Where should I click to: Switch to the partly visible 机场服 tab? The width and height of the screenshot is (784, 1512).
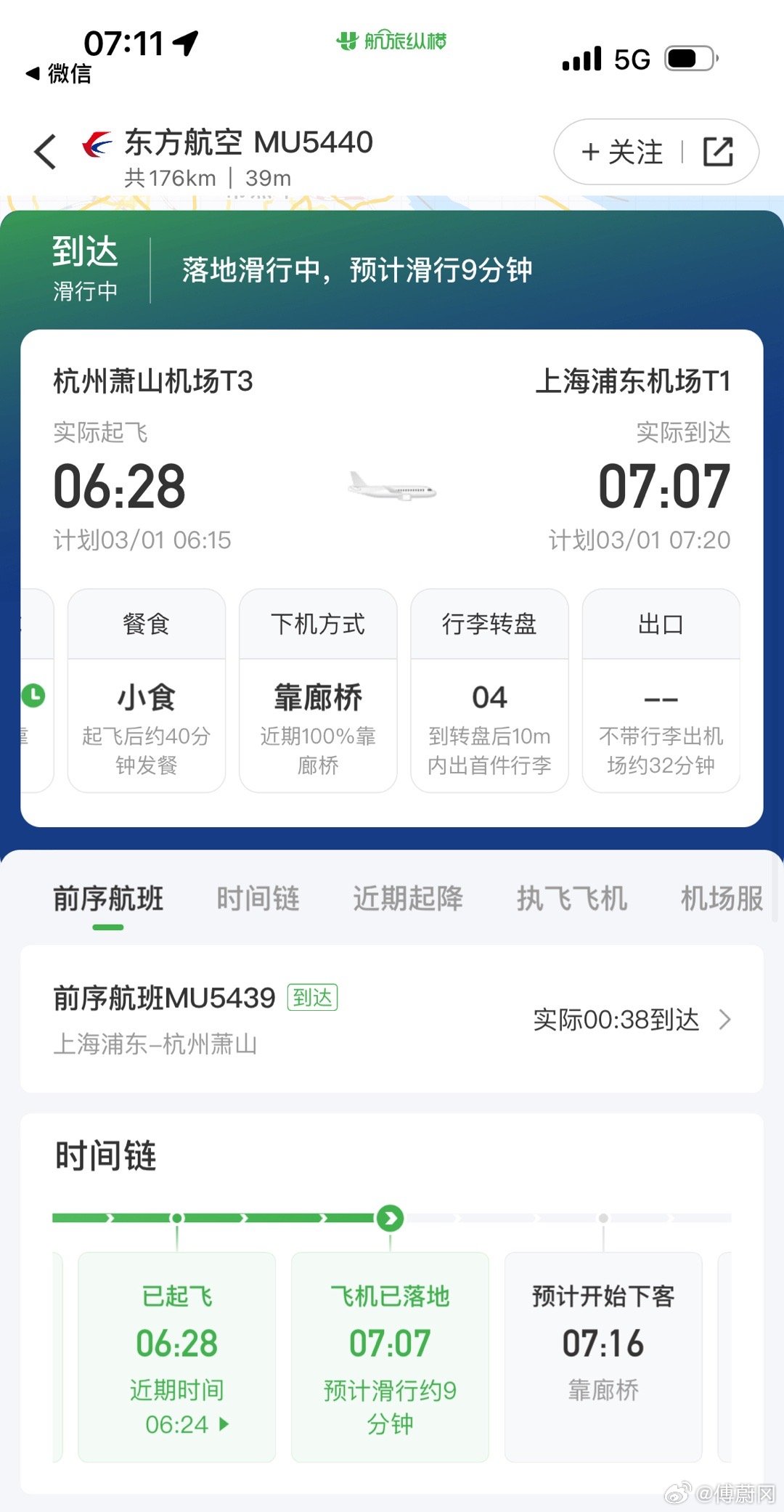click(x=721, y=899)
